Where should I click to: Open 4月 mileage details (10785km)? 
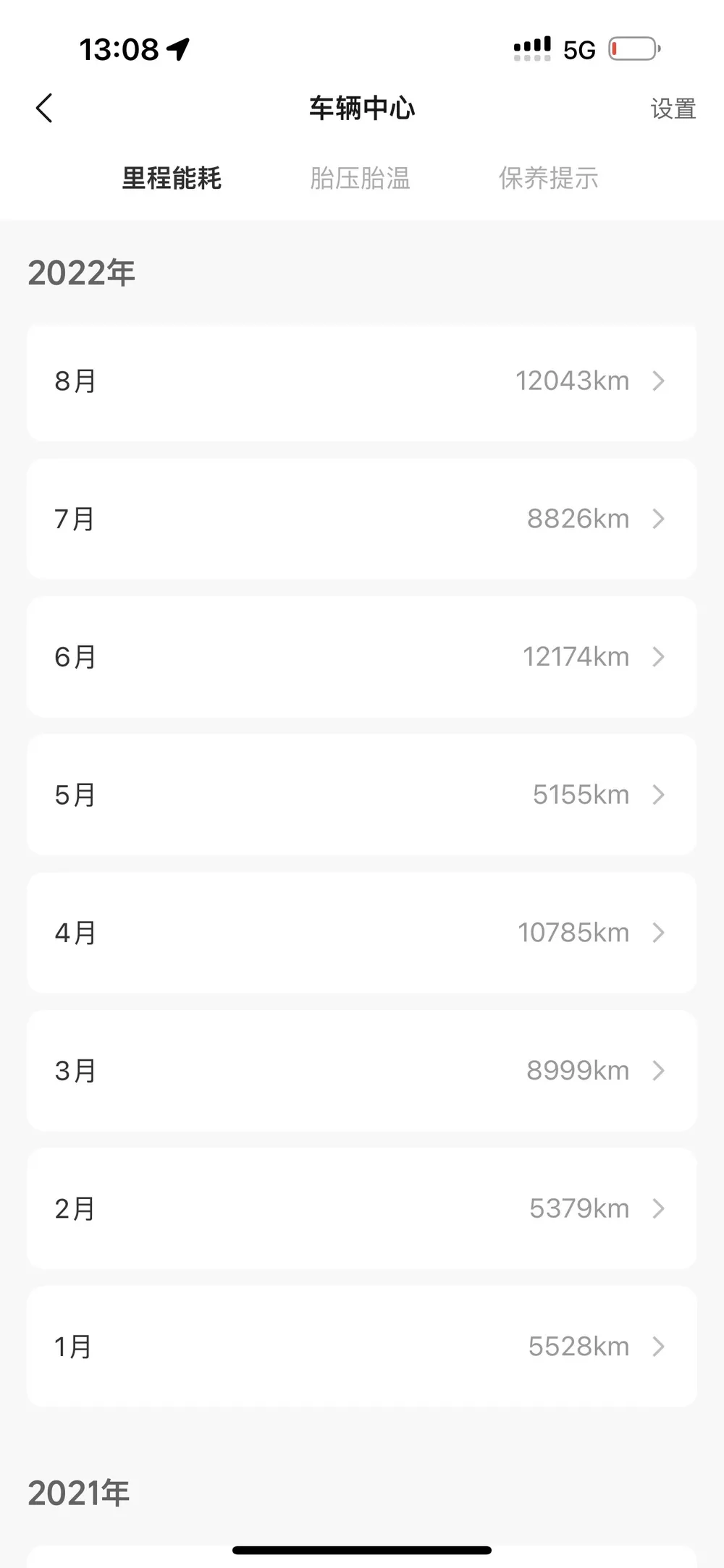pyautogui.click(x=362, y=933)
